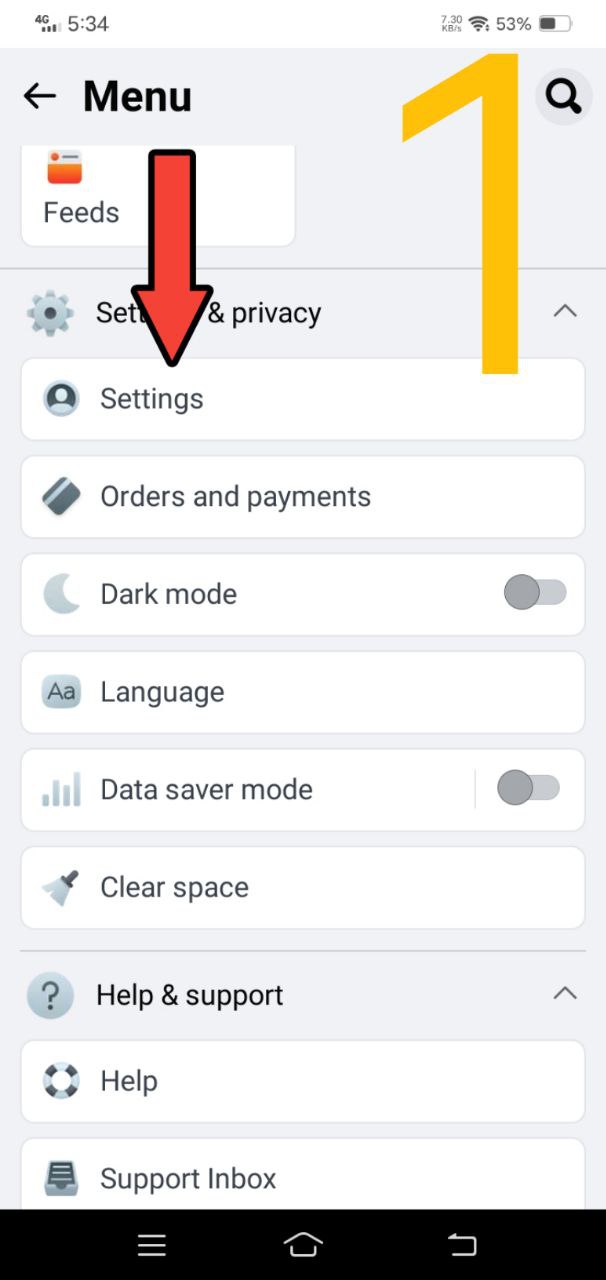
Task: Open the Settings row
Action: 302,399
